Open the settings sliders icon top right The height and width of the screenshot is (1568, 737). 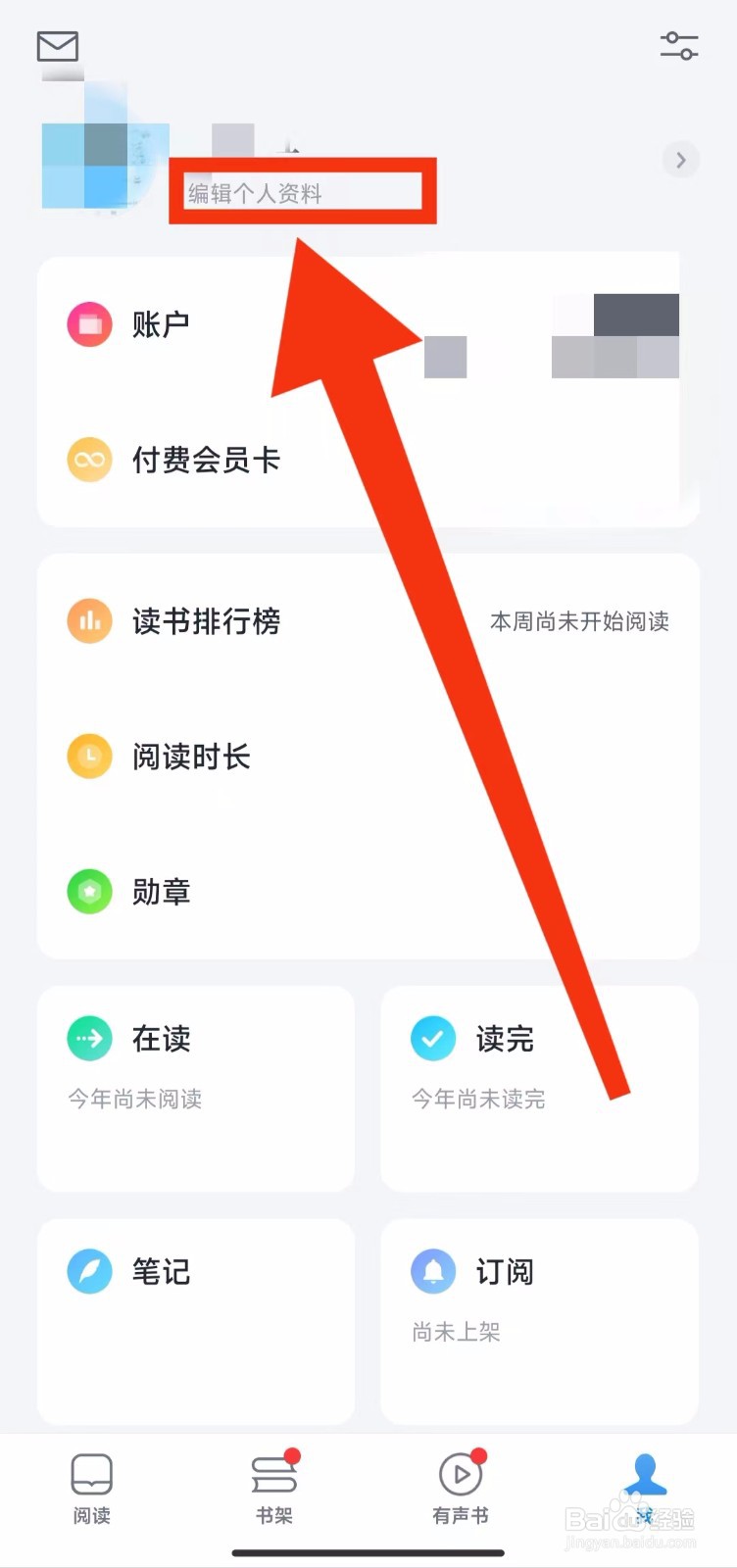[679, 46]
